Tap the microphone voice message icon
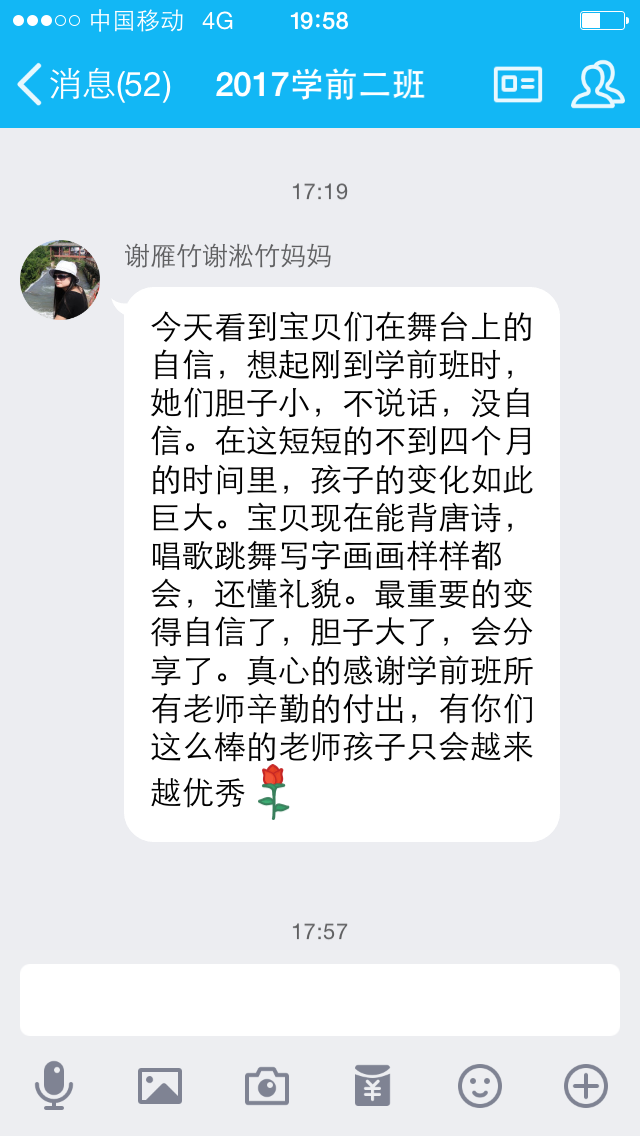640x1136 pixels. tap(53, 1085)
